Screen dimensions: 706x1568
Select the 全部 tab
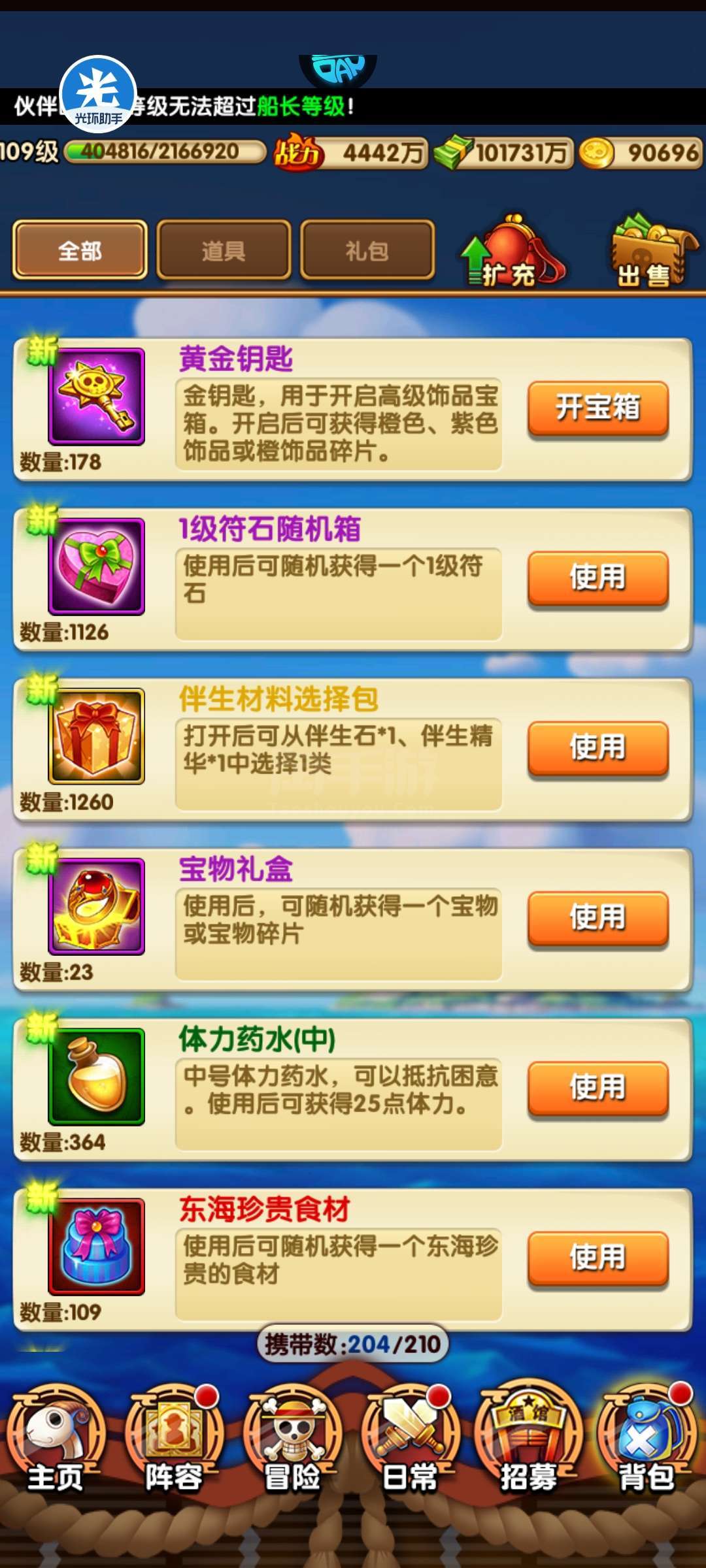tap(80, 250)
